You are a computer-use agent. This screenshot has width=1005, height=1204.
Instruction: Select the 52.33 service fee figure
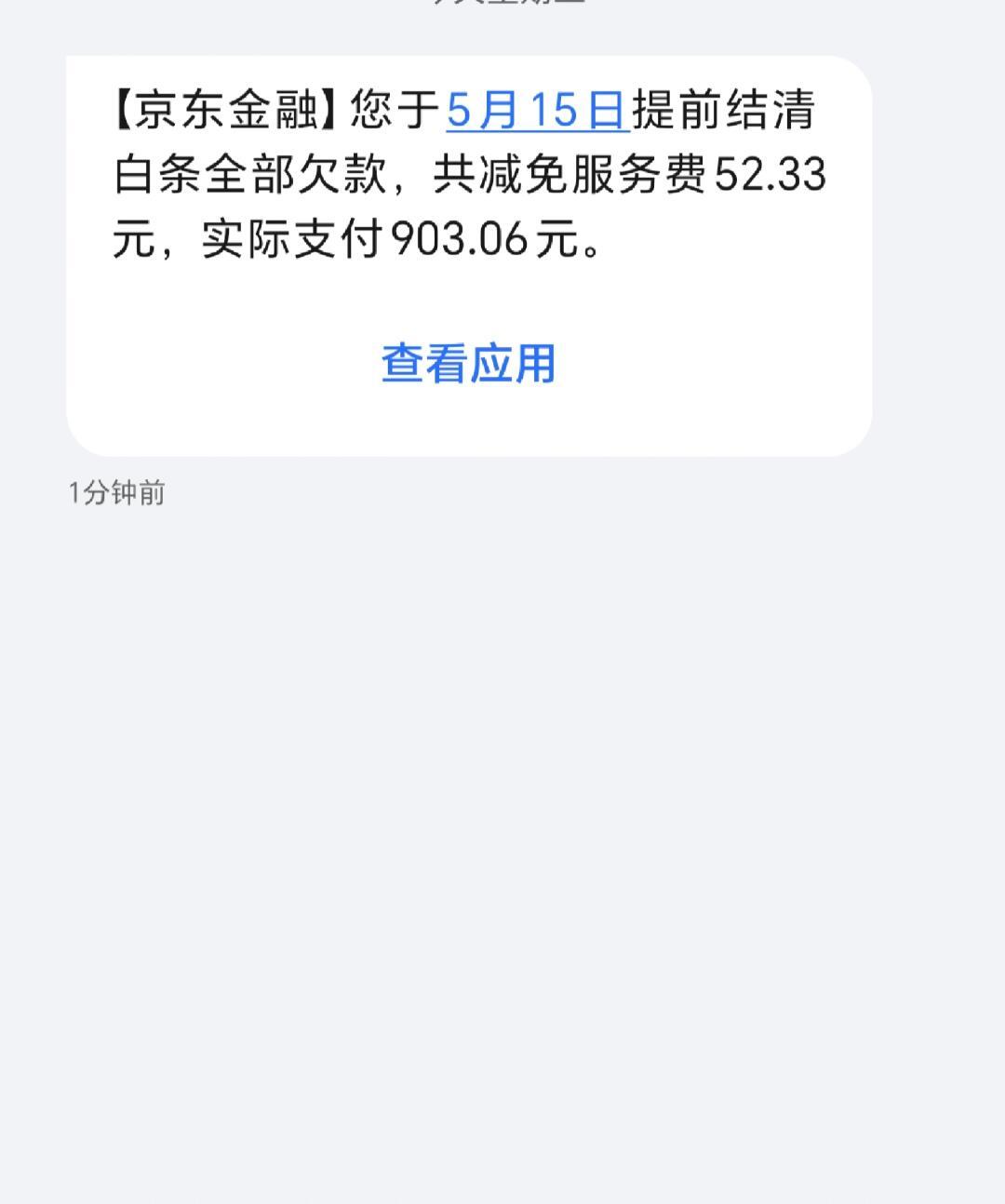[x=776, y=179]
